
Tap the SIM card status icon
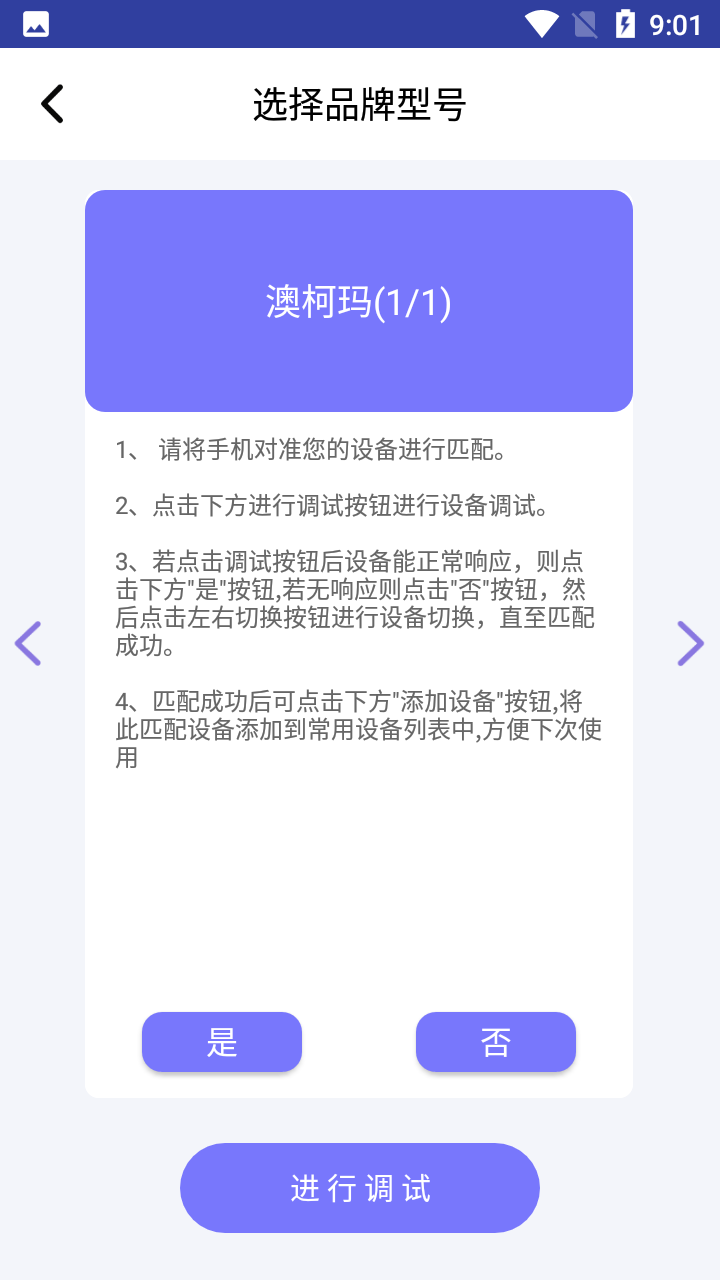(x=585, y=22)
